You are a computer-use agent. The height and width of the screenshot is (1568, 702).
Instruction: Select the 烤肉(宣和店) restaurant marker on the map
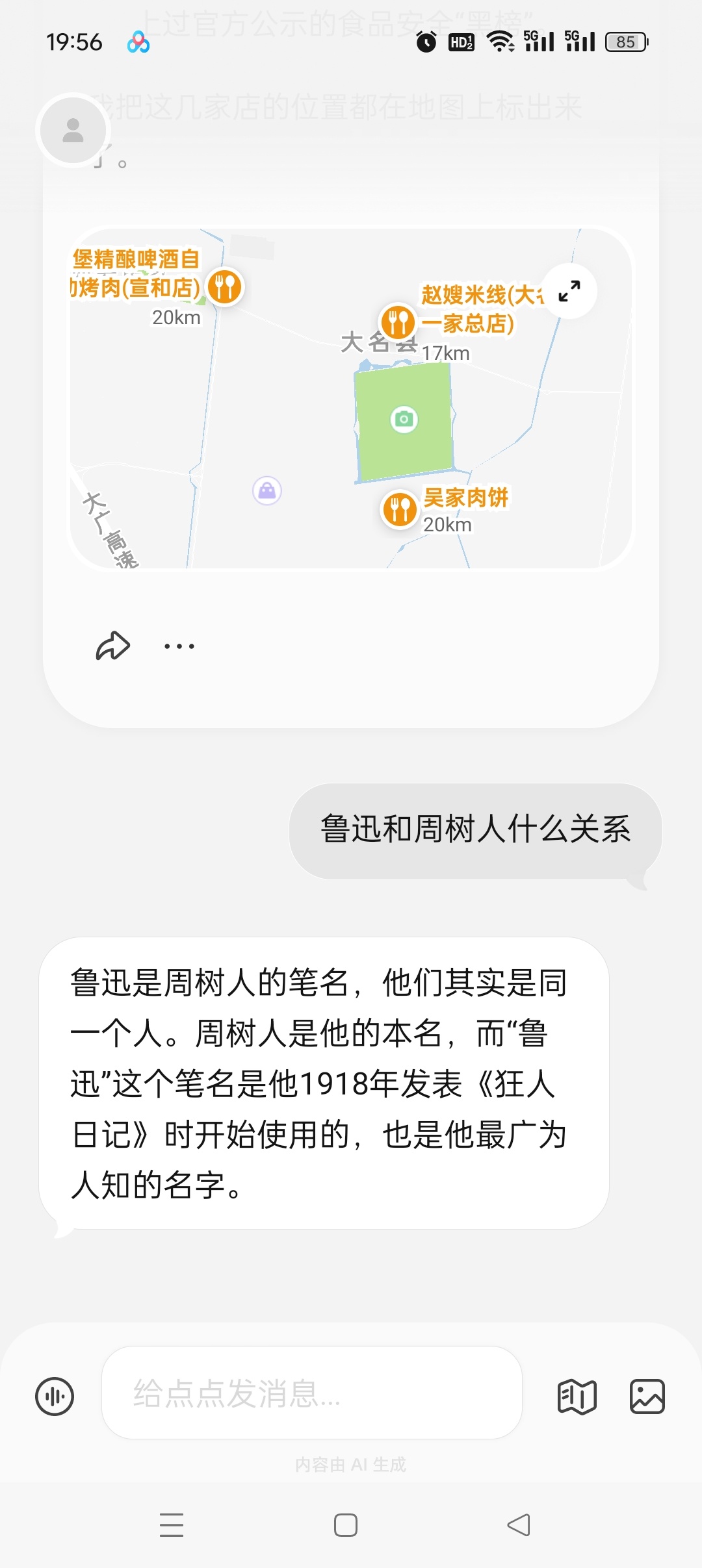tap(224, 286)
